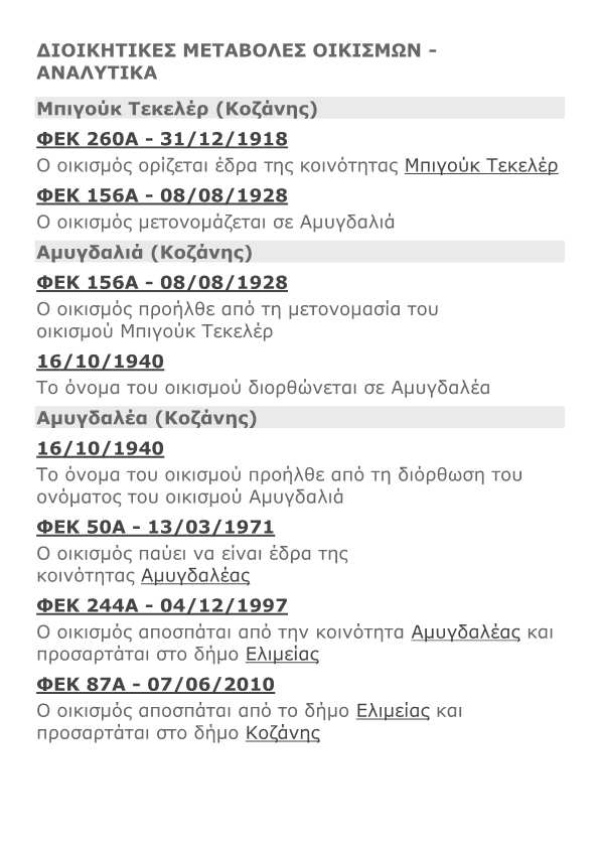Tap Αμυγδαλέας link in the ΦΕΚ 50Α entry
The image size is (600, 848).
[195, 575]
